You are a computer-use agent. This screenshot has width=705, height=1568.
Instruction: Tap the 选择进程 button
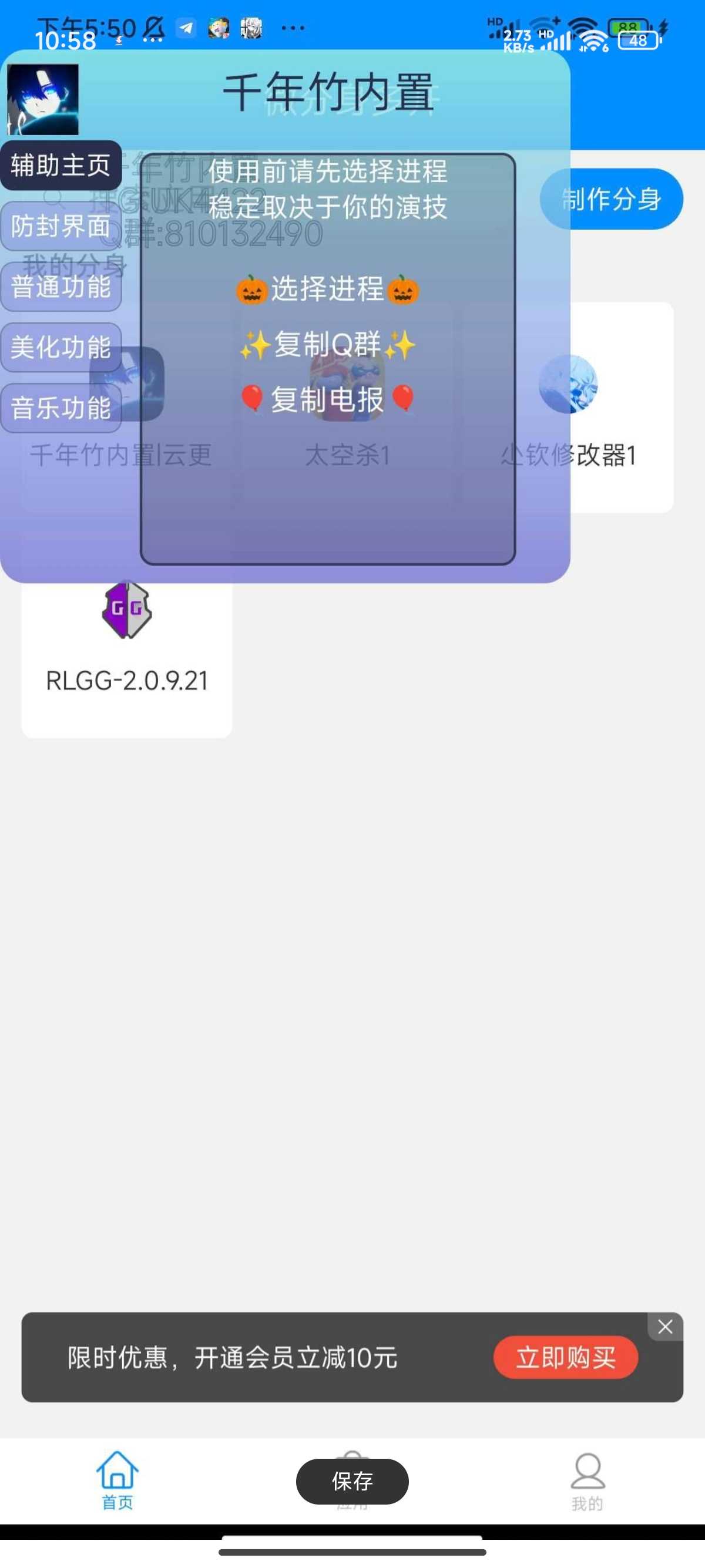(328, 289)
